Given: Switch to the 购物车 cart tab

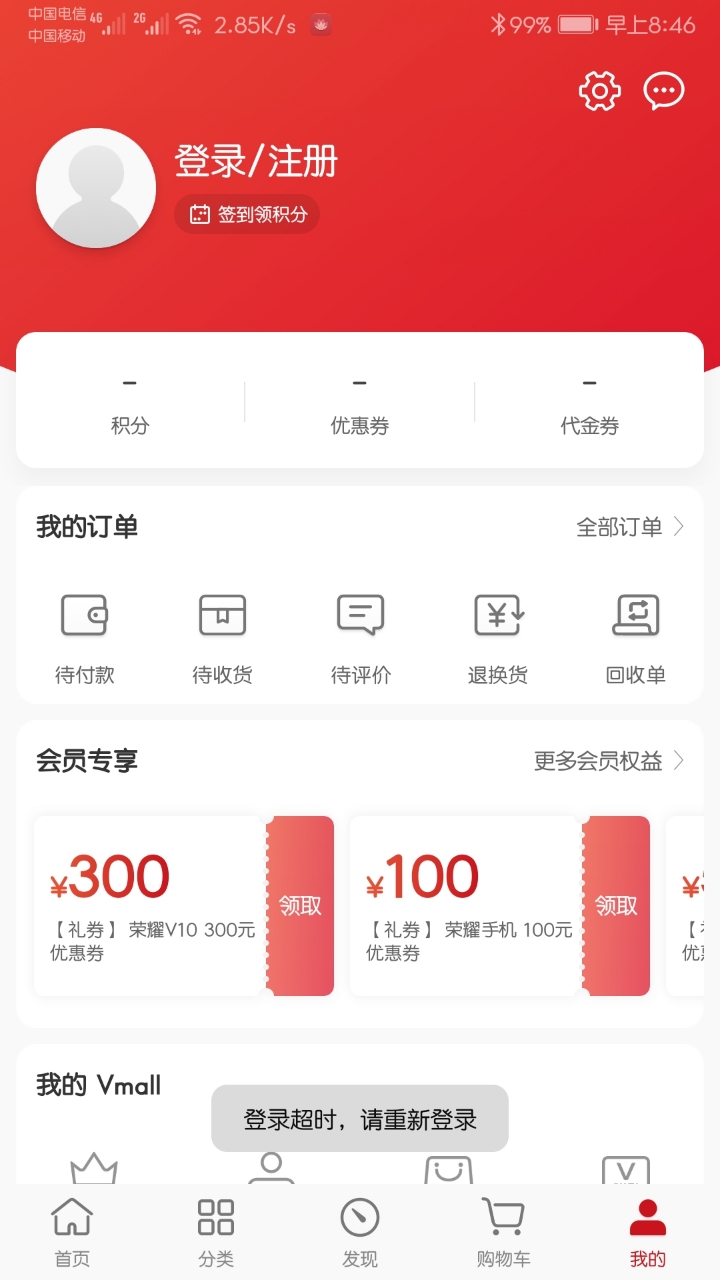Looking at the screenshot, I should (x=503, y=1232).
